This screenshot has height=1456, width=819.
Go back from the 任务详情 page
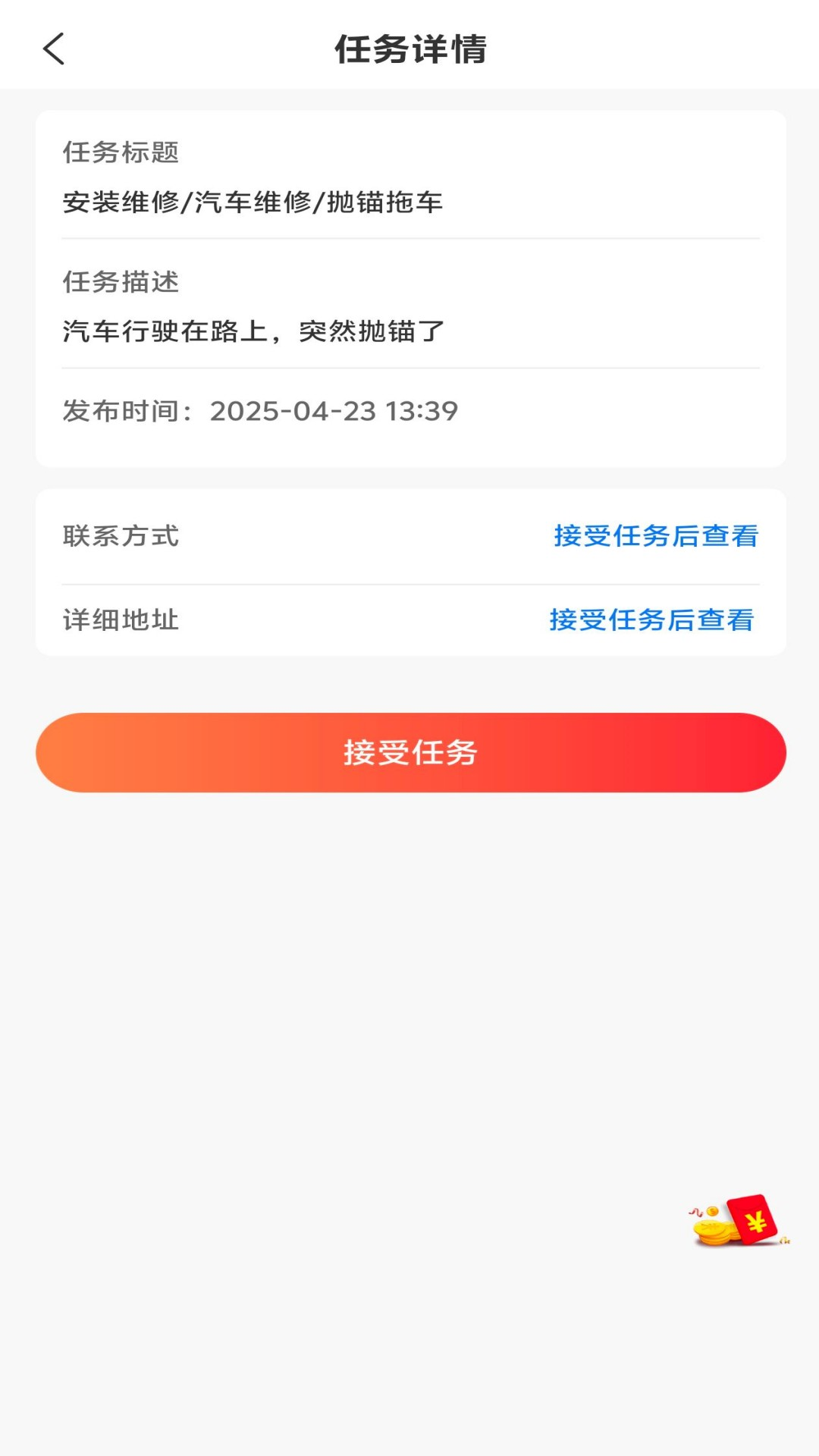tap(54, 49)
